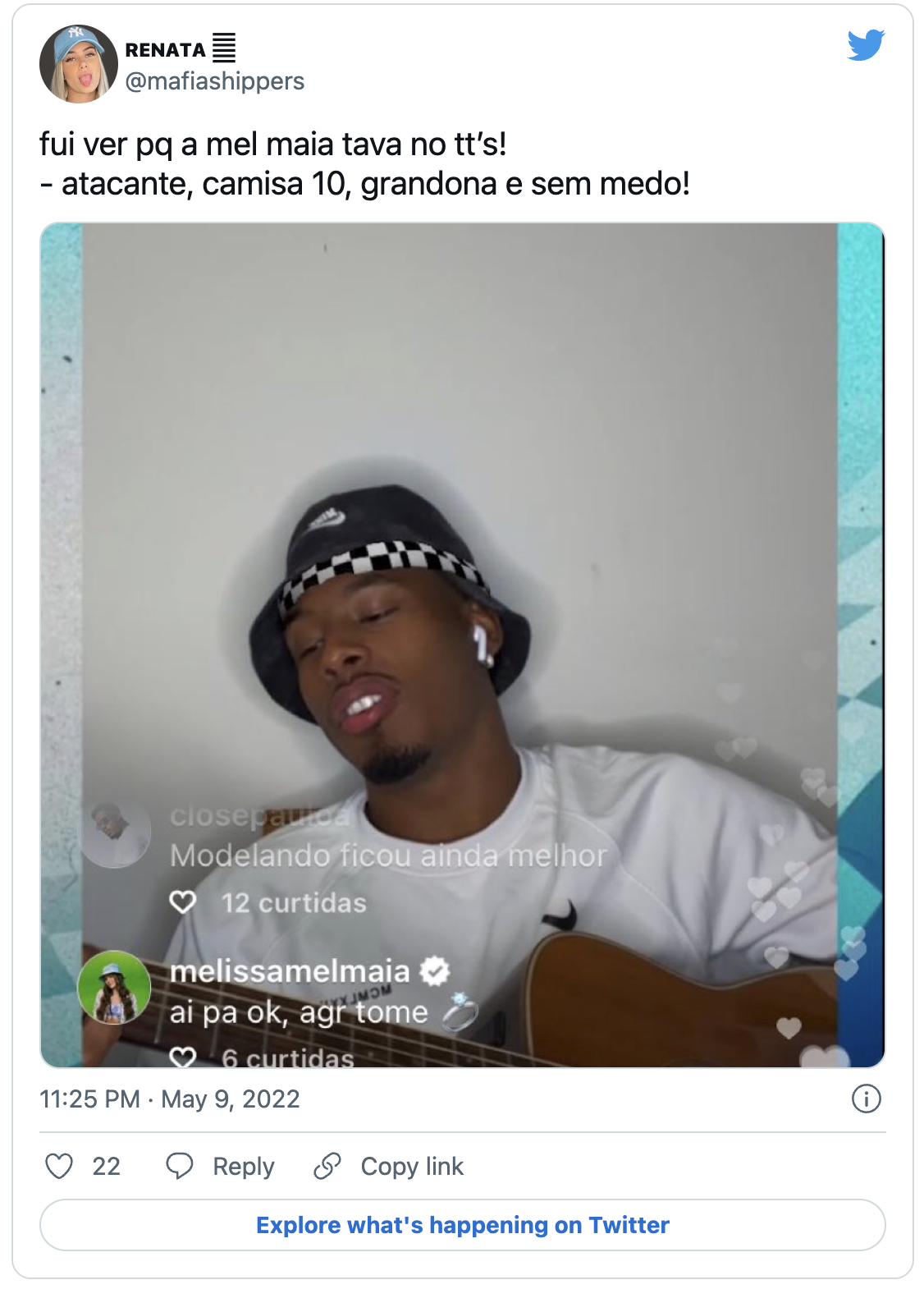This screenshot has height=1289, width=924.
Task: Open the tweet via the Twitter bird icon
Action: tap(866, 45)
